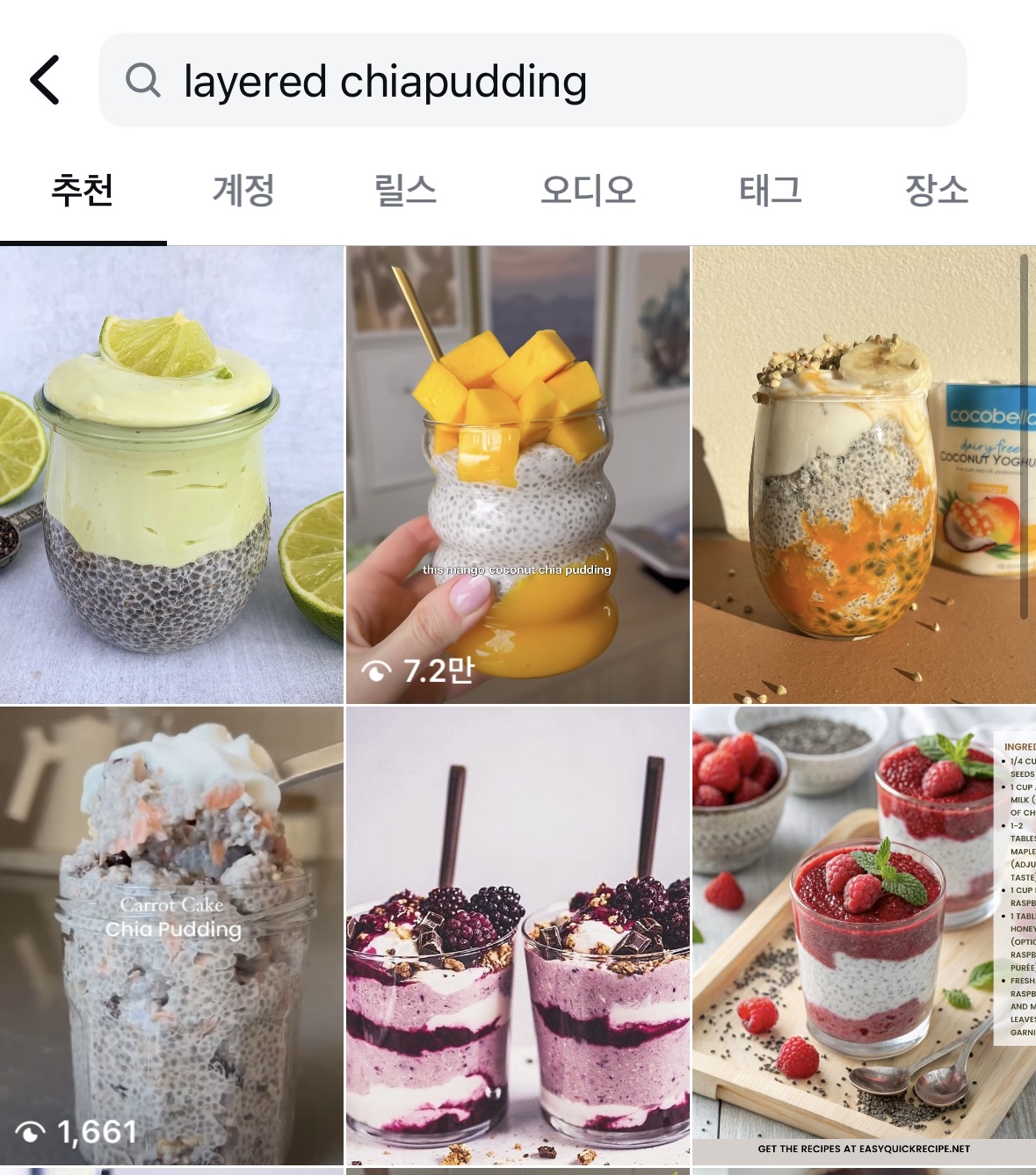Select the 추천 tab
The height and width of the screenshot is (1175, 1036).
tap(83, 191)
